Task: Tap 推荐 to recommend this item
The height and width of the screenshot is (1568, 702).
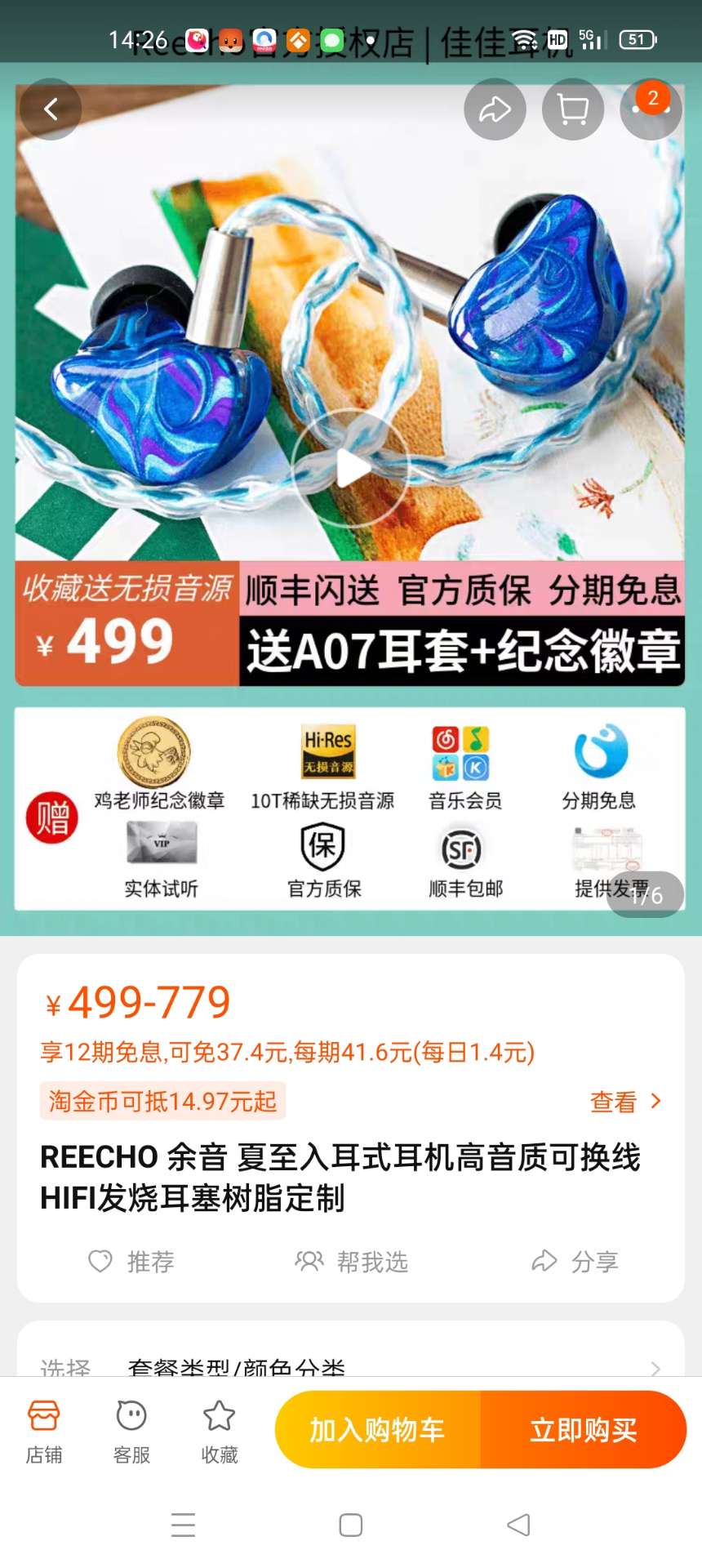Action: [x=131, y=1262]
